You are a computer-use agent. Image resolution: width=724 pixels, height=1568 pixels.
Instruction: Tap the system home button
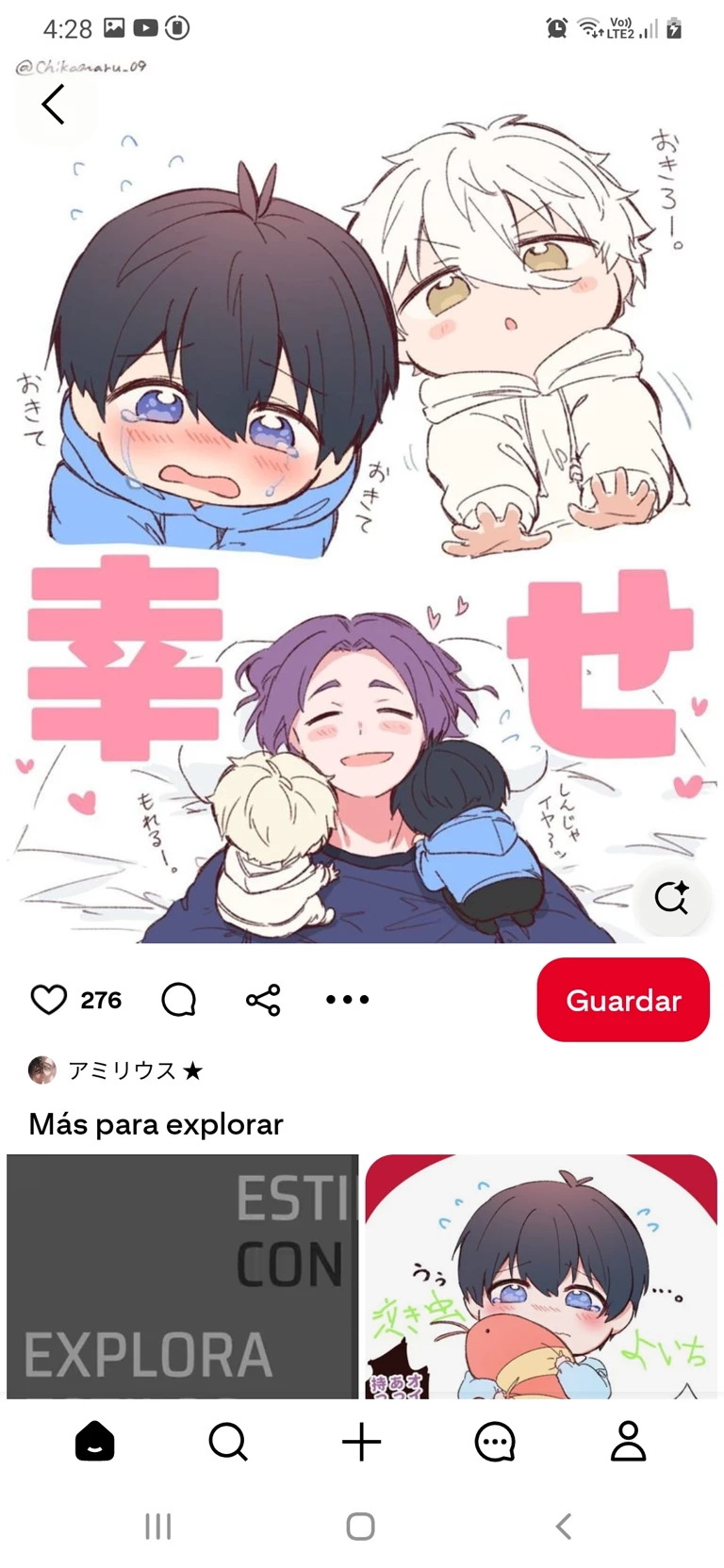361,1527
